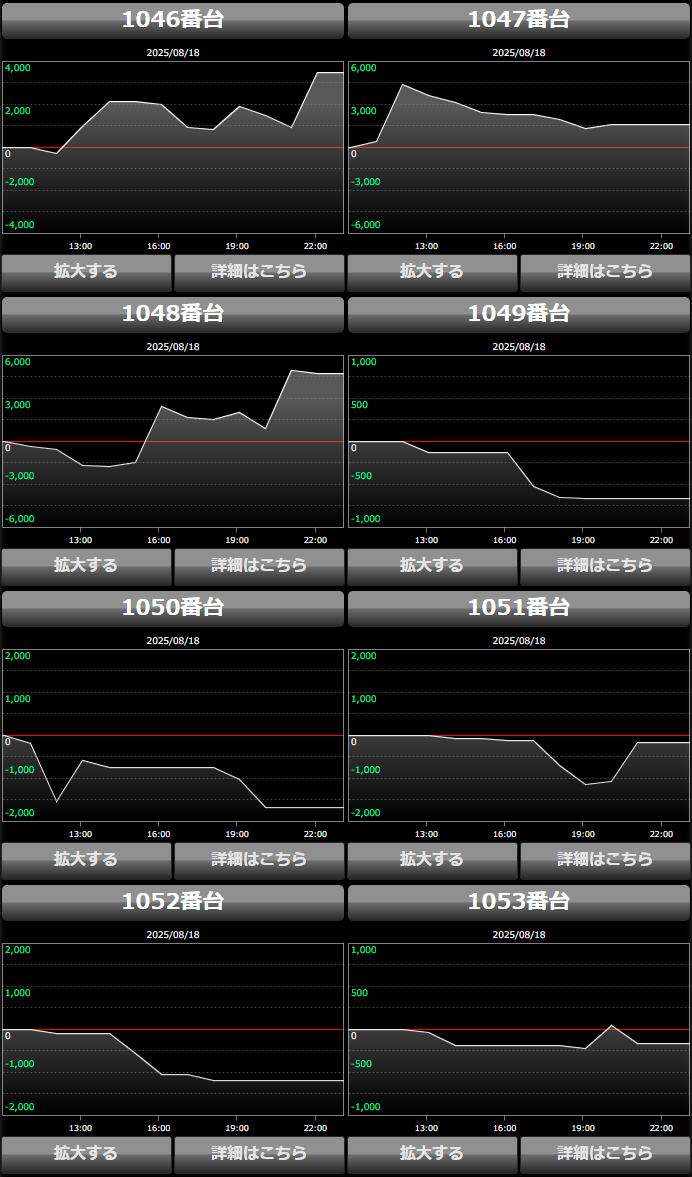The height and width of the screenshot is (1177, 692).
Task: Select 拡大する for 1052番台
Action: coord(86,1153)
